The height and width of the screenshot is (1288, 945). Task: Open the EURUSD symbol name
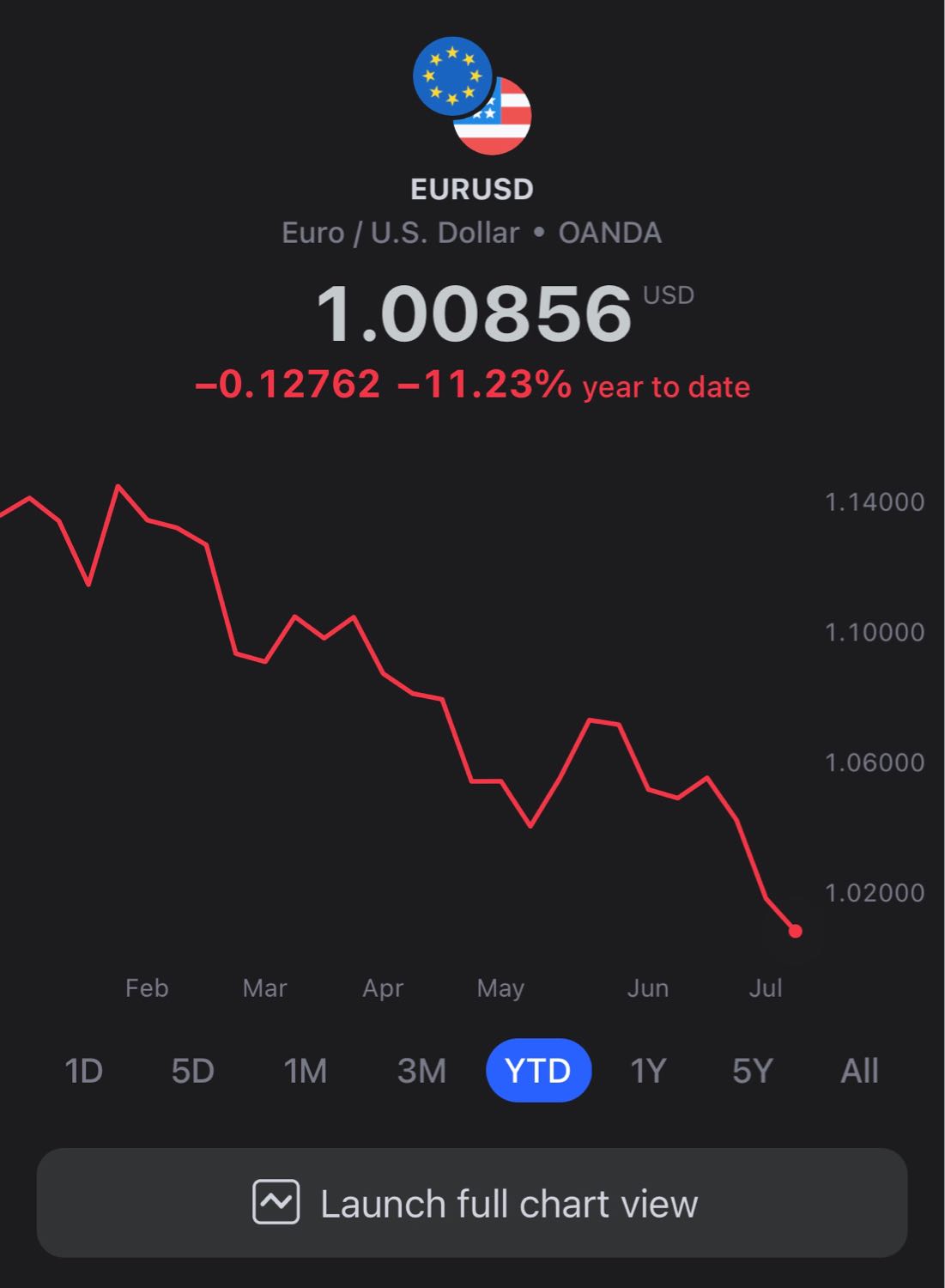(471, 190)
